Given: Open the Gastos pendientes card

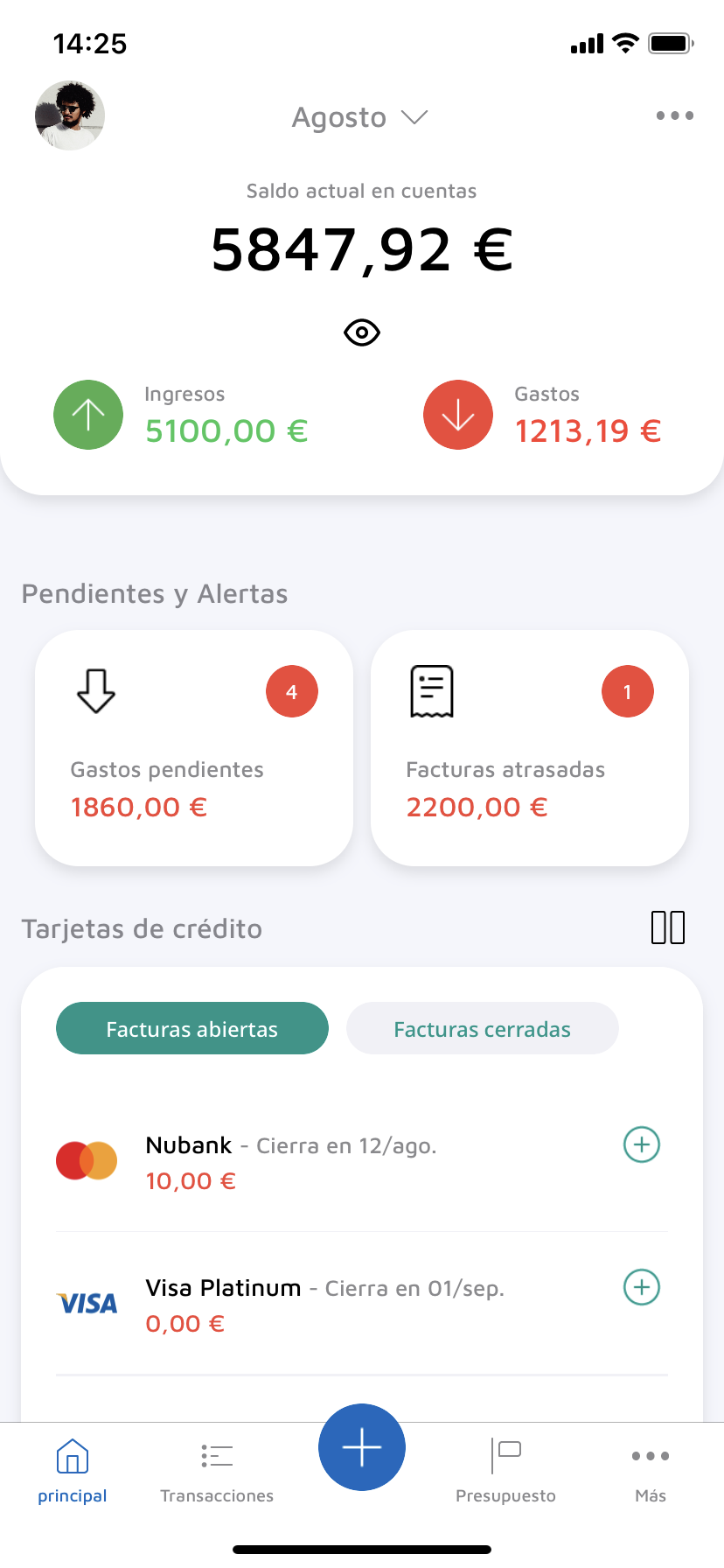Looking at the screenshot, I should point(194,748).
